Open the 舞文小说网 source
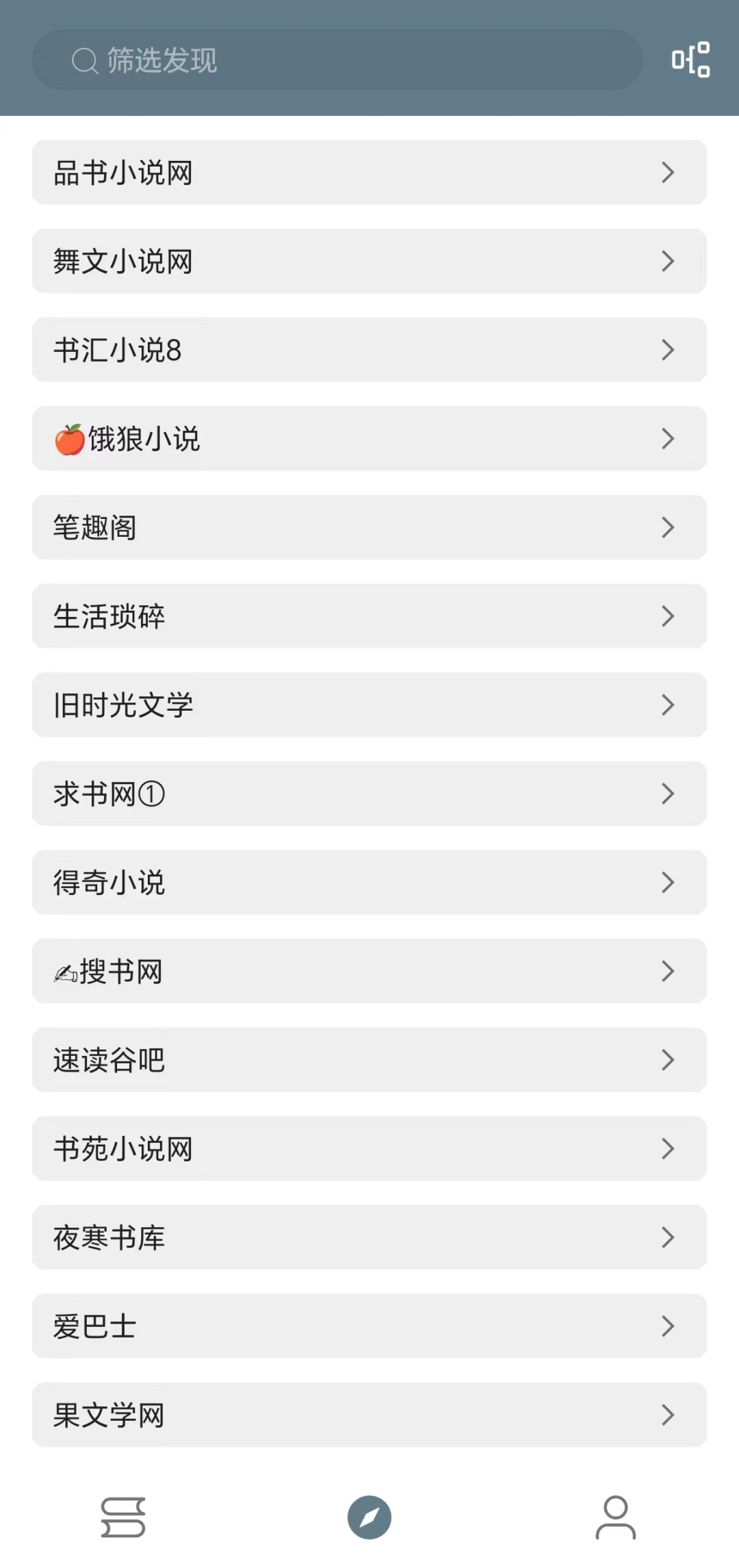739x1568 pixels. pos(369,262)
